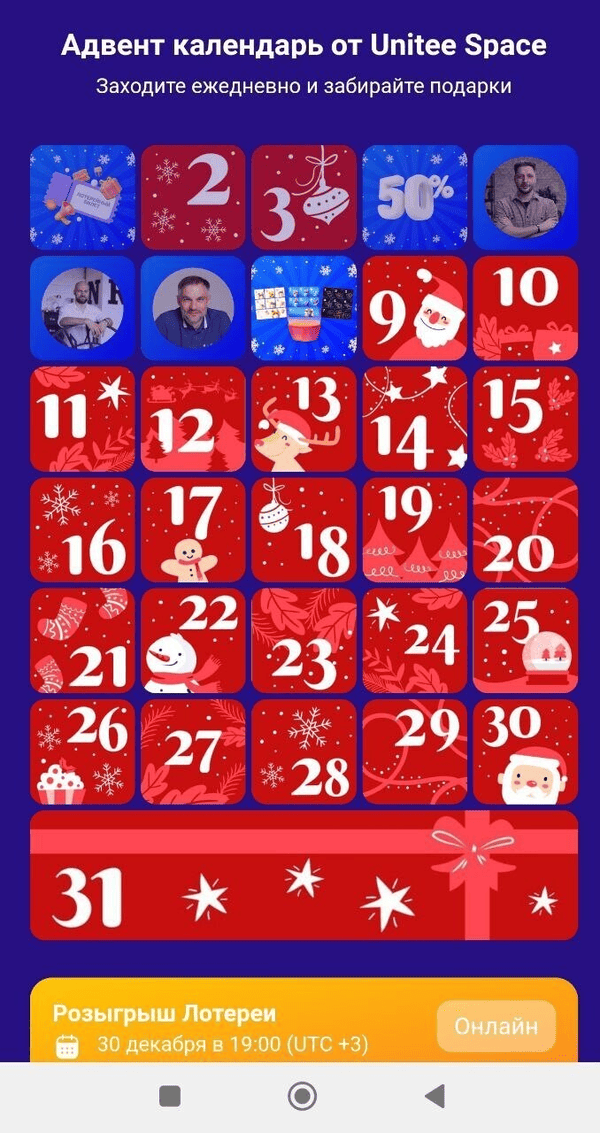The height and width of the screenshot is (1133, 600).
Task: Tap the Онлайн button on lottery card
Action: coord(496,1026)
